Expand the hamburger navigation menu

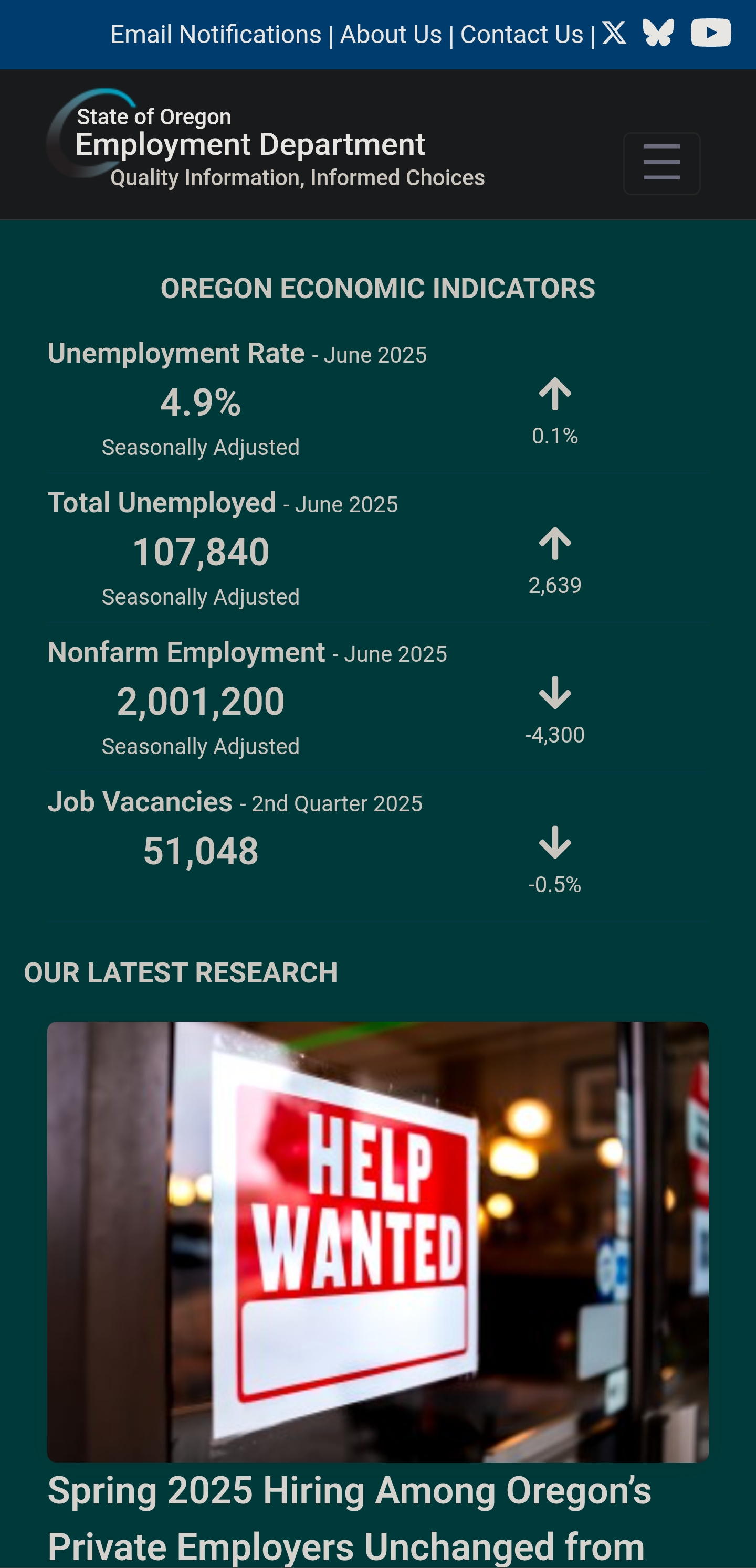[661, 163]
